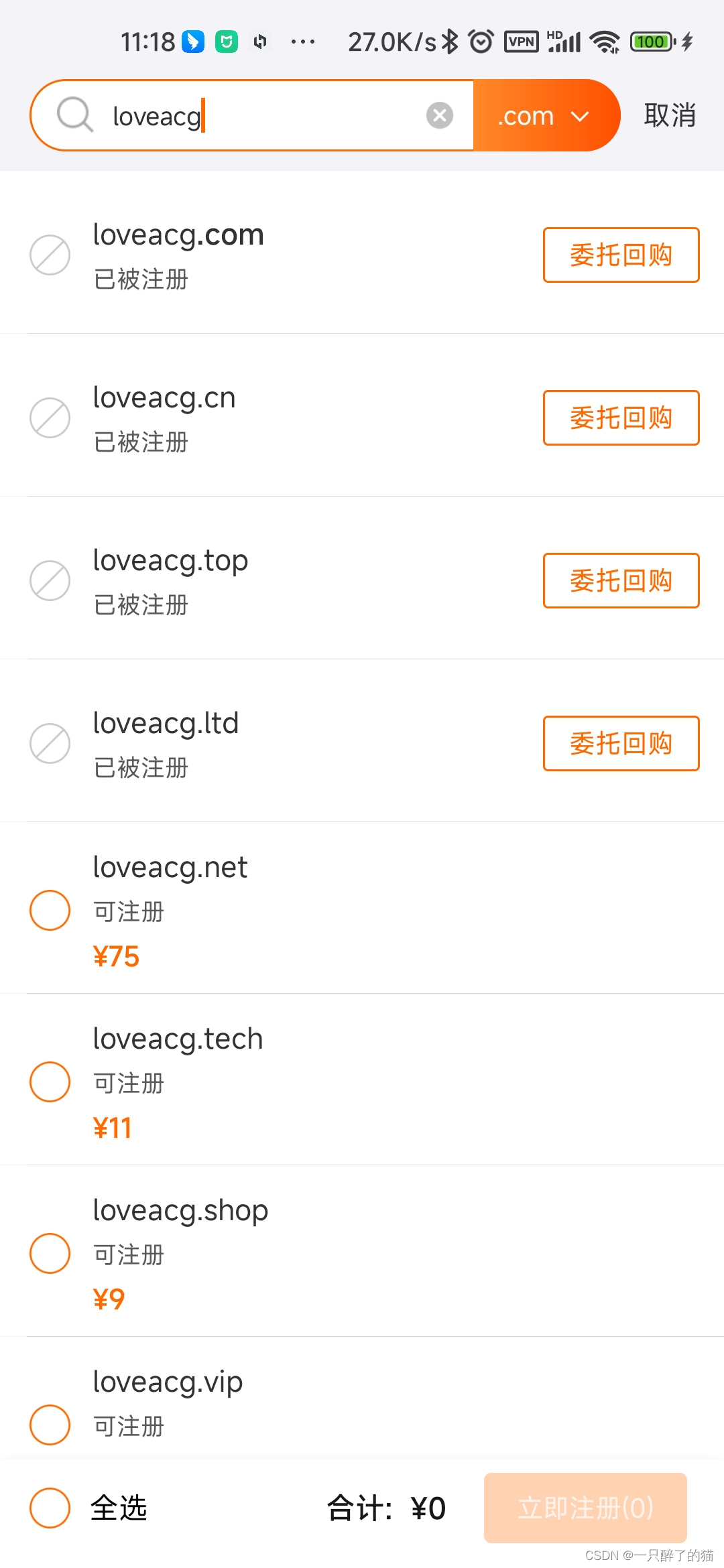The width and height of the screenshot is (724, 1568).
Task: Tap 委托回购 beside loveacg.ltd
Action: pyautogui.click(x=621, y=744)
